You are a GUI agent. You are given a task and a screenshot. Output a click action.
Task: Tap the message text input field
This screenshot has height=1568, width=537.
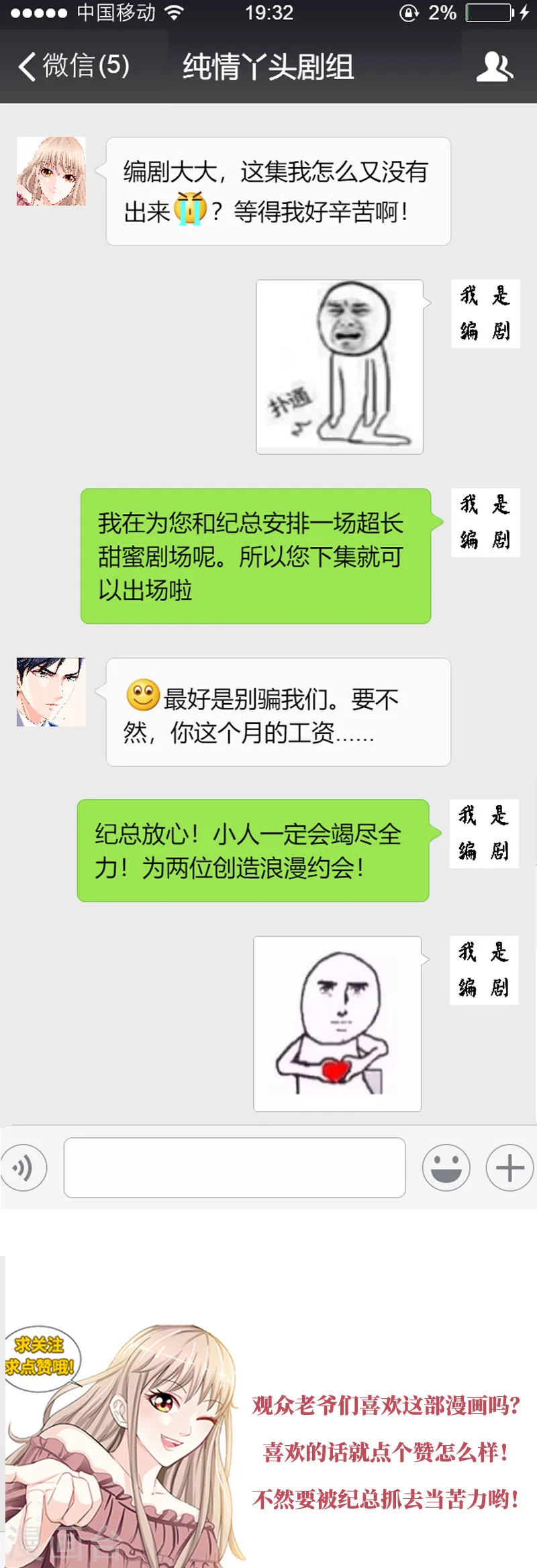coord(234,1169)
